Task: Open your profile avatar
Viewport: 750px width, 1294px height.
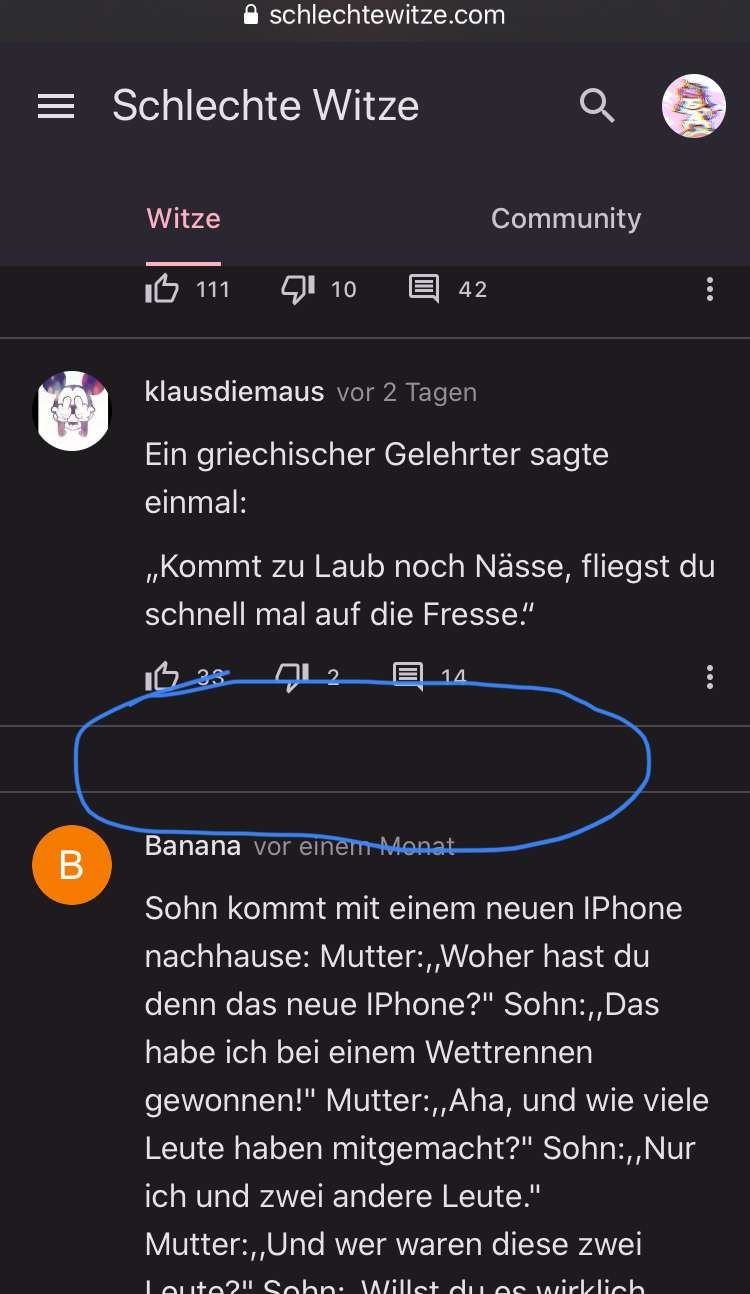Action: [693, 106]
